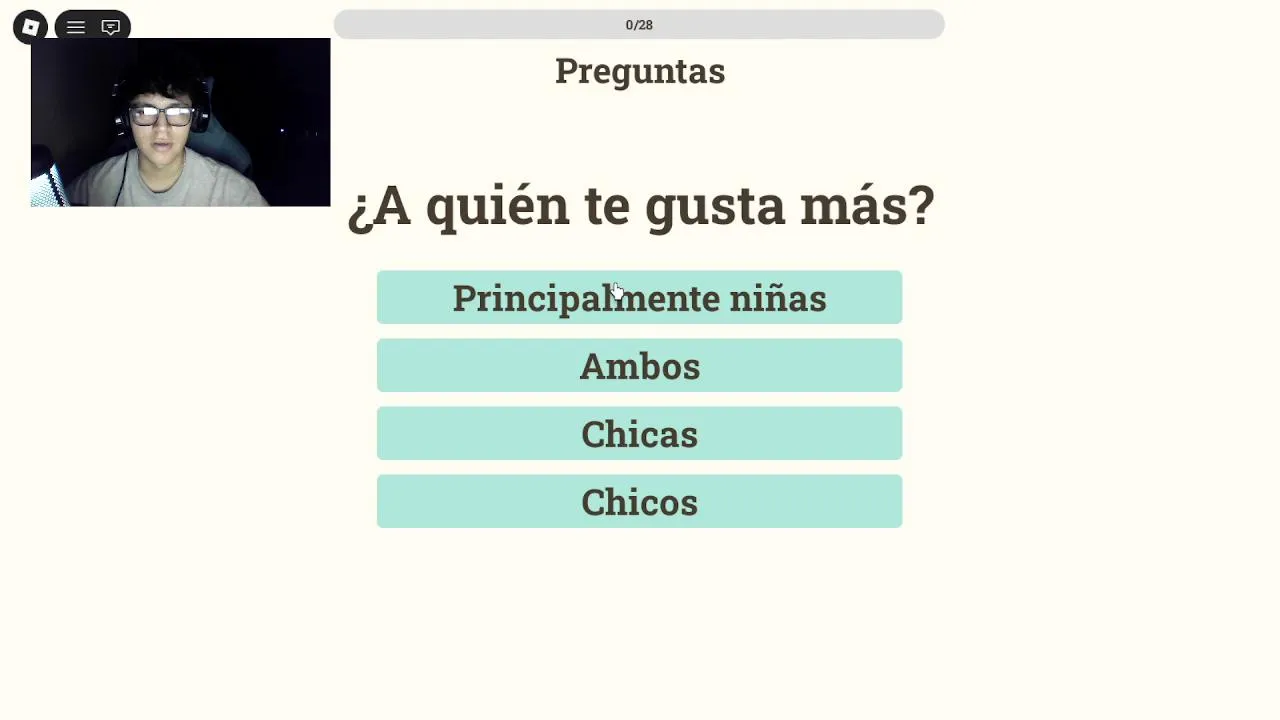Answer the question with Chicos
This screenshot has height=720, width=1280.
pos(639,502)
